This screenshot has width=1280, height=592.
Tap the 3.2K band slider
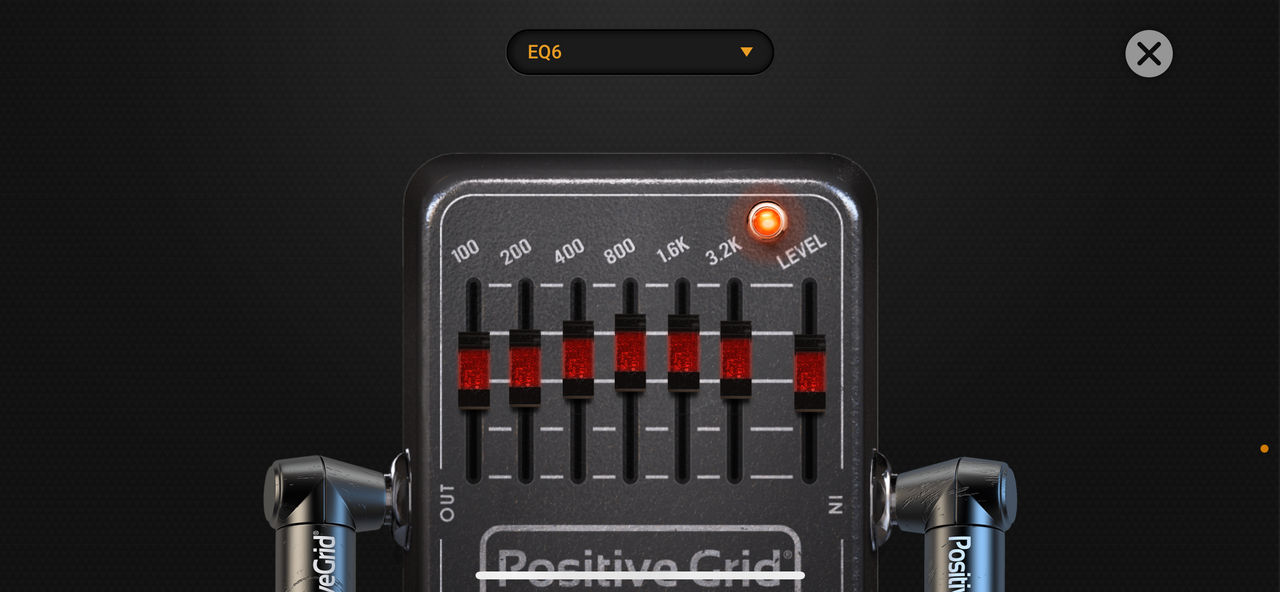[735, 359]
